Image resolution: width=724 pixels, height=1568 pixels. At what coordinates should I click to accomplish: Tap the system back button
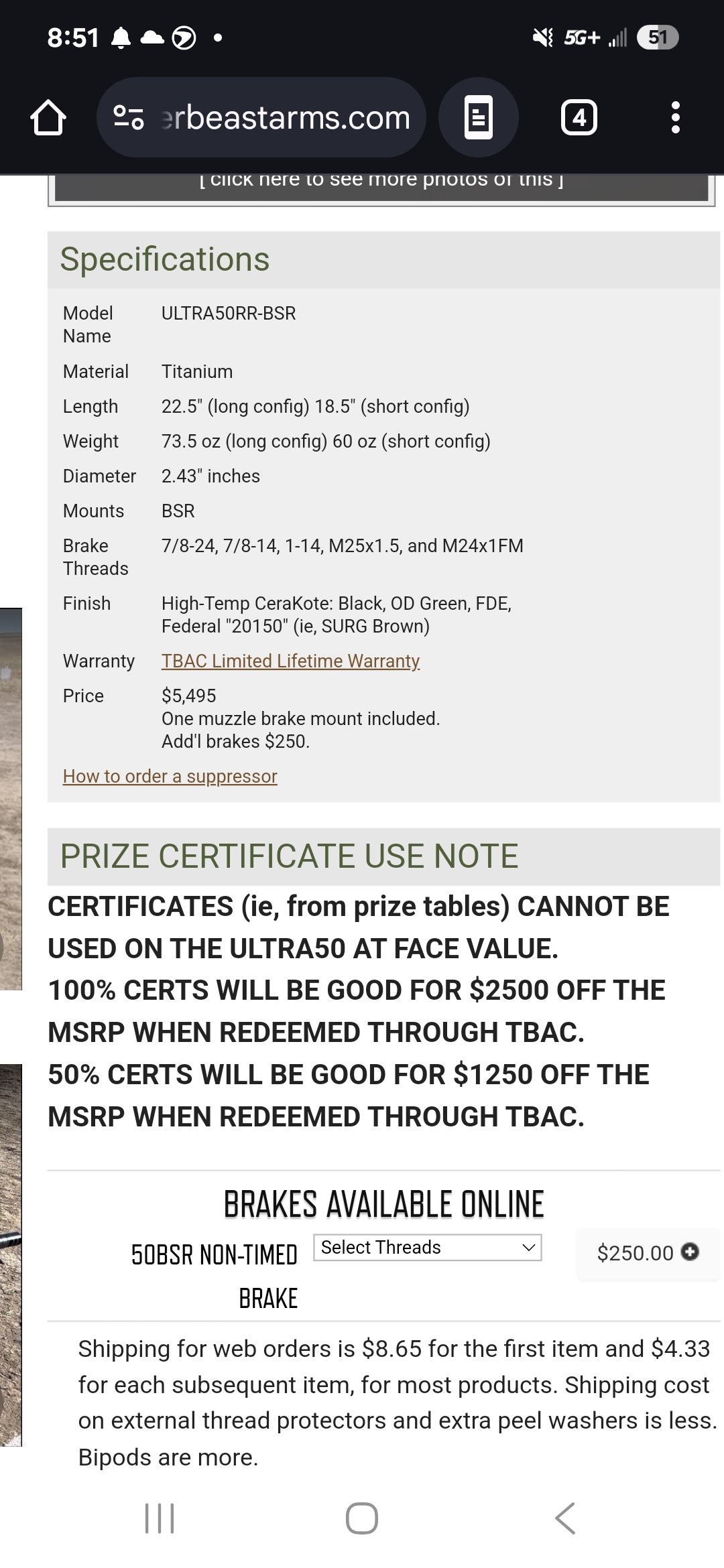565,1518
